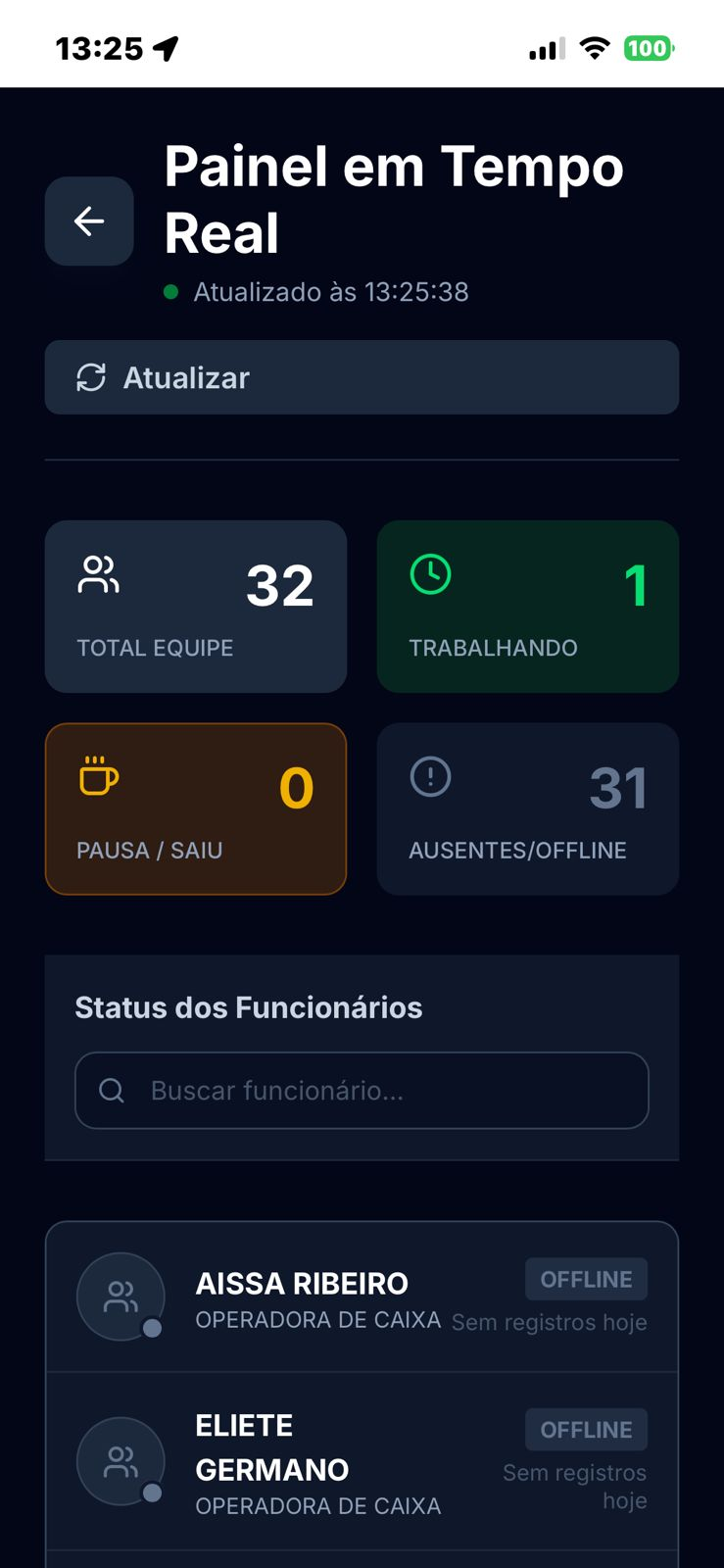724x1568 pixels.
Task: Toggle the OFFLINE badge for Aissa Ribeiro
Action: coord(586,1279)
